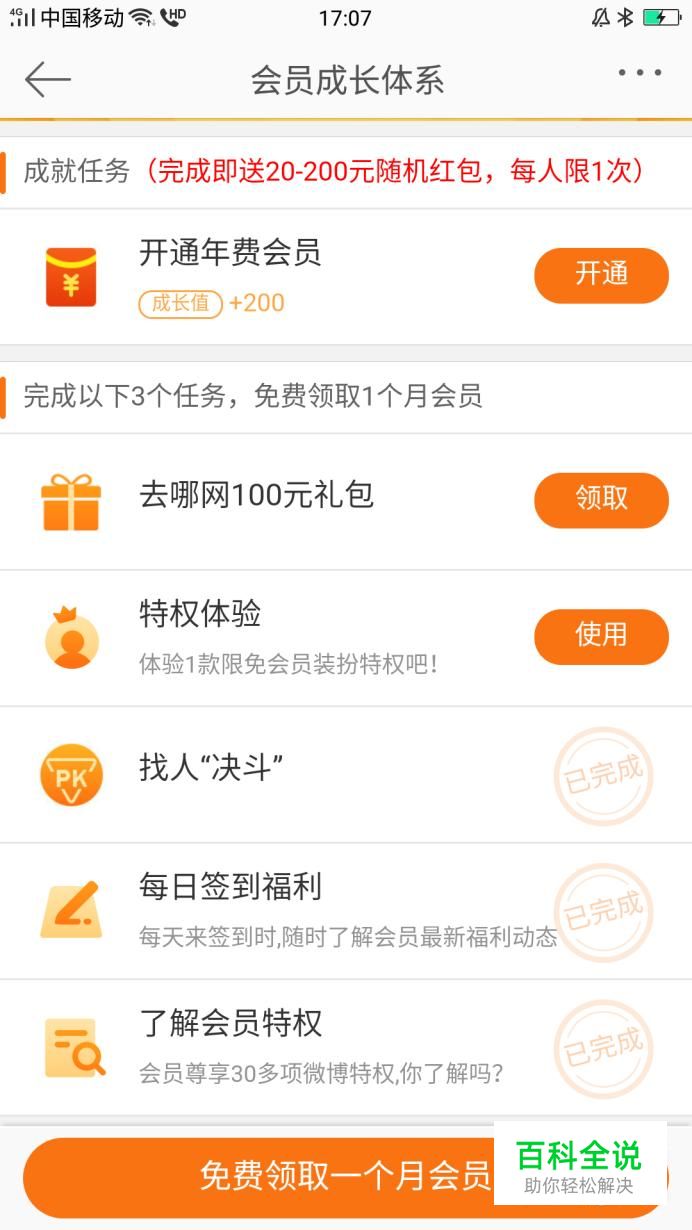Tap 使用 for 特权体验
The height and width of the screenshot is (1230, 692).
(601, 636)
